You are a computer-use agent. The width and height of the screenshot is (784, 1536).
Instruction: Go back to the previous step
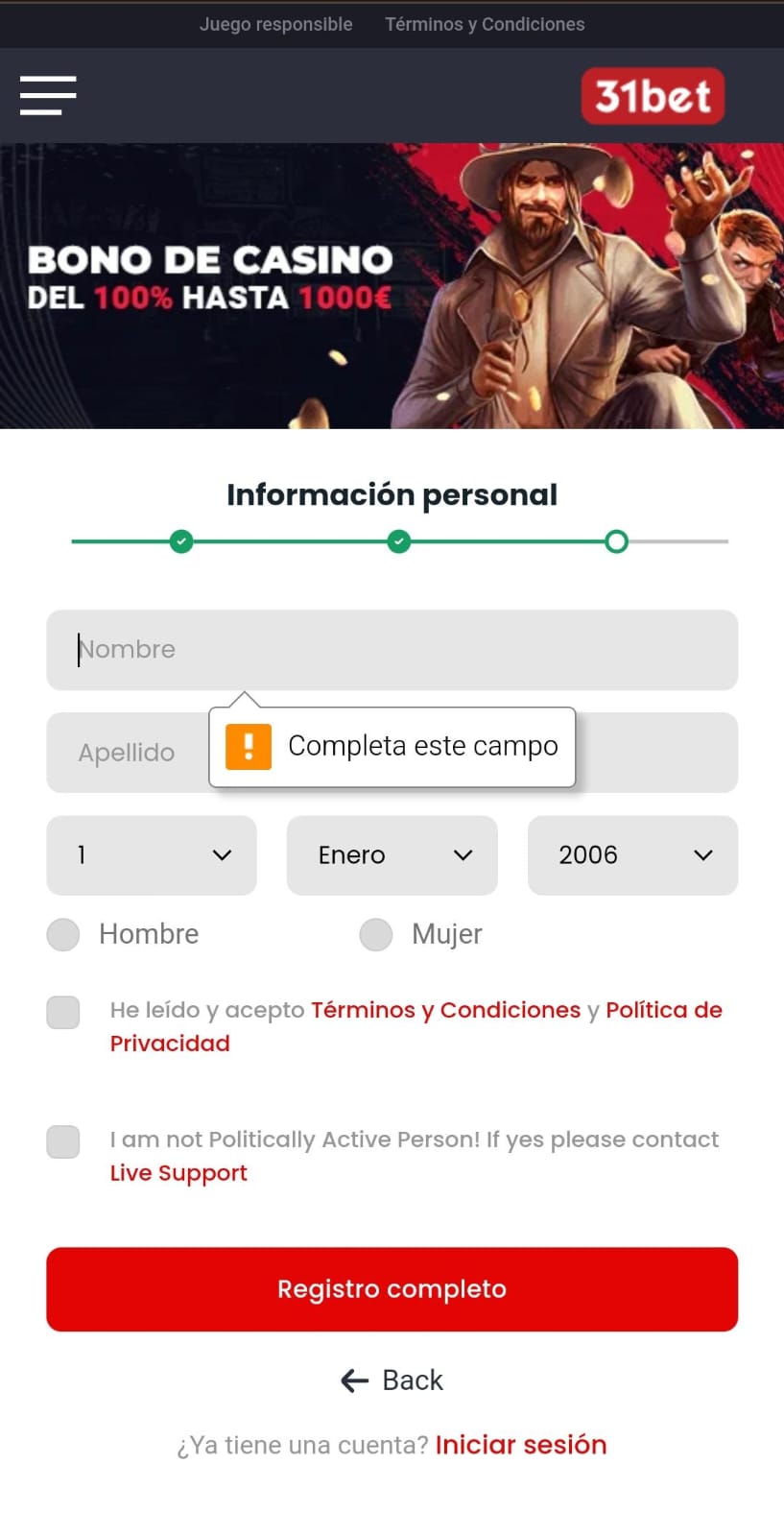tap(392, 1380)
